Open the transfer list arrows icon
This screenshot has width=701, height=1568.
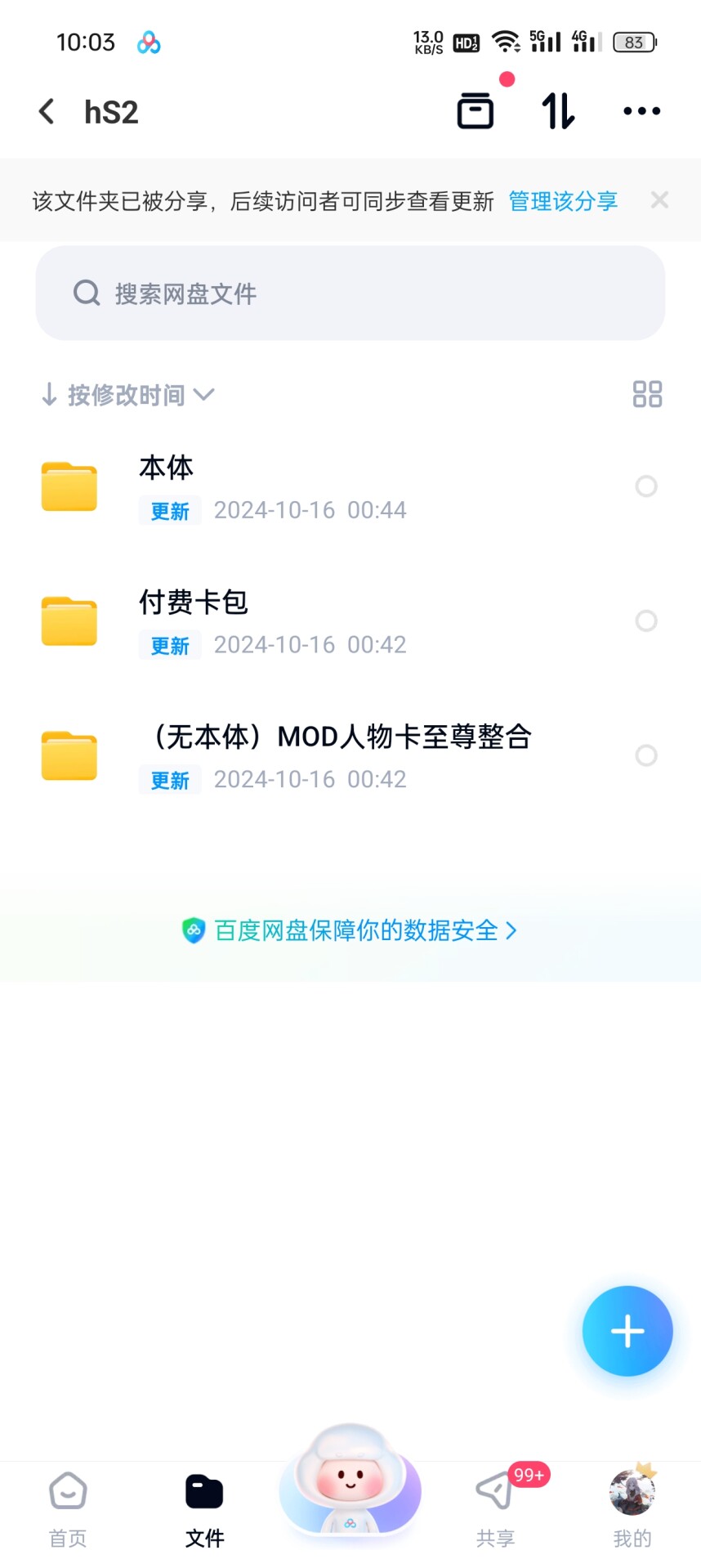(558, 110)
